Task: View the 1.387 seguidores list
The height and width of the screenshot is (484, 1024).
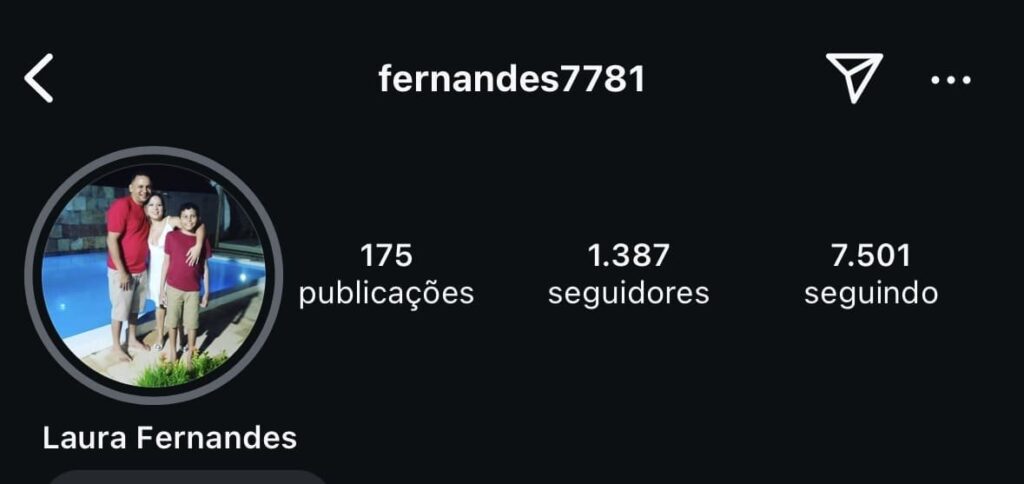Action: click(628, 274)
